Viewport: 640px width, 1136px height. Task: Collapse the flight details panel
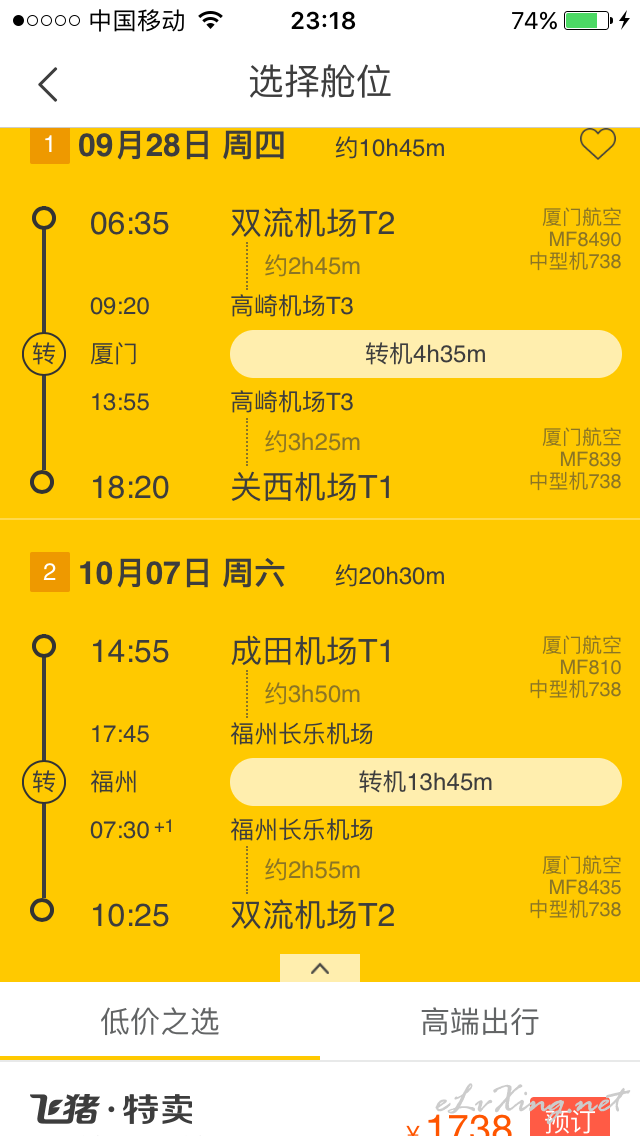click(x=320, y=969)
